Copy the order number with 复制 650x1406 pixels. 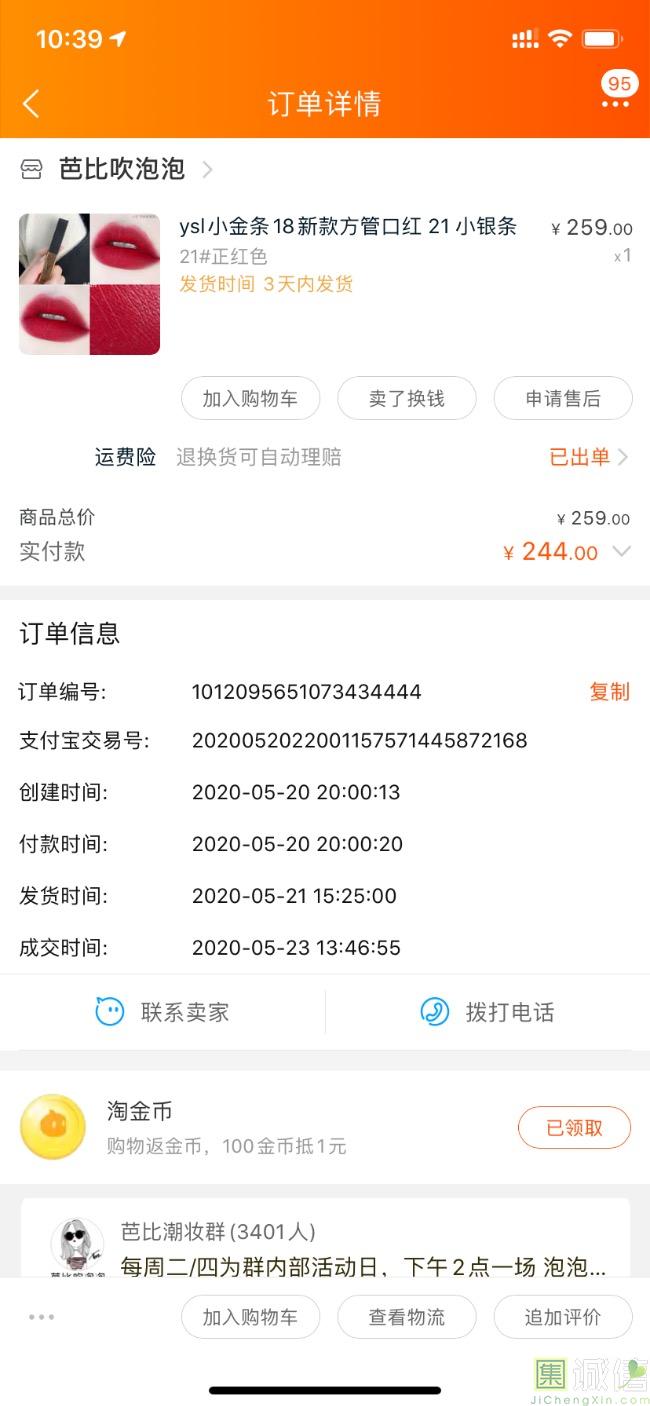click(x=609, y=692)
